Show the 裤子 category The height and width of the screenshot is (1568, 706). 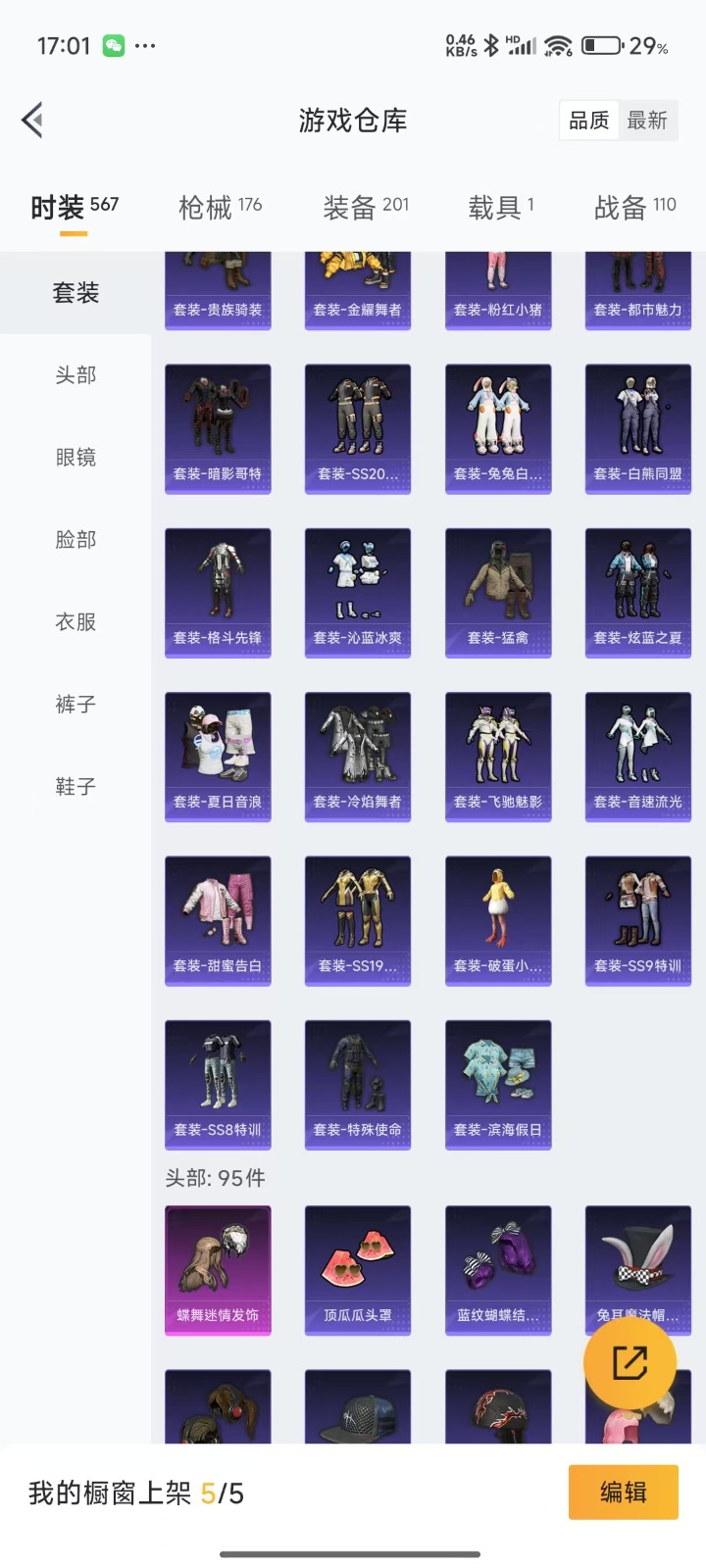click(76, 704)
